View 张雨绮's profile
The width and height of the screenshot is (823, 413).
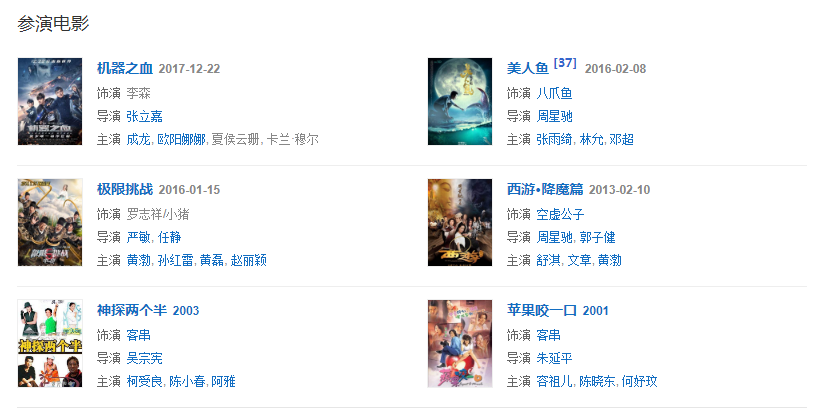pos(555,139)
